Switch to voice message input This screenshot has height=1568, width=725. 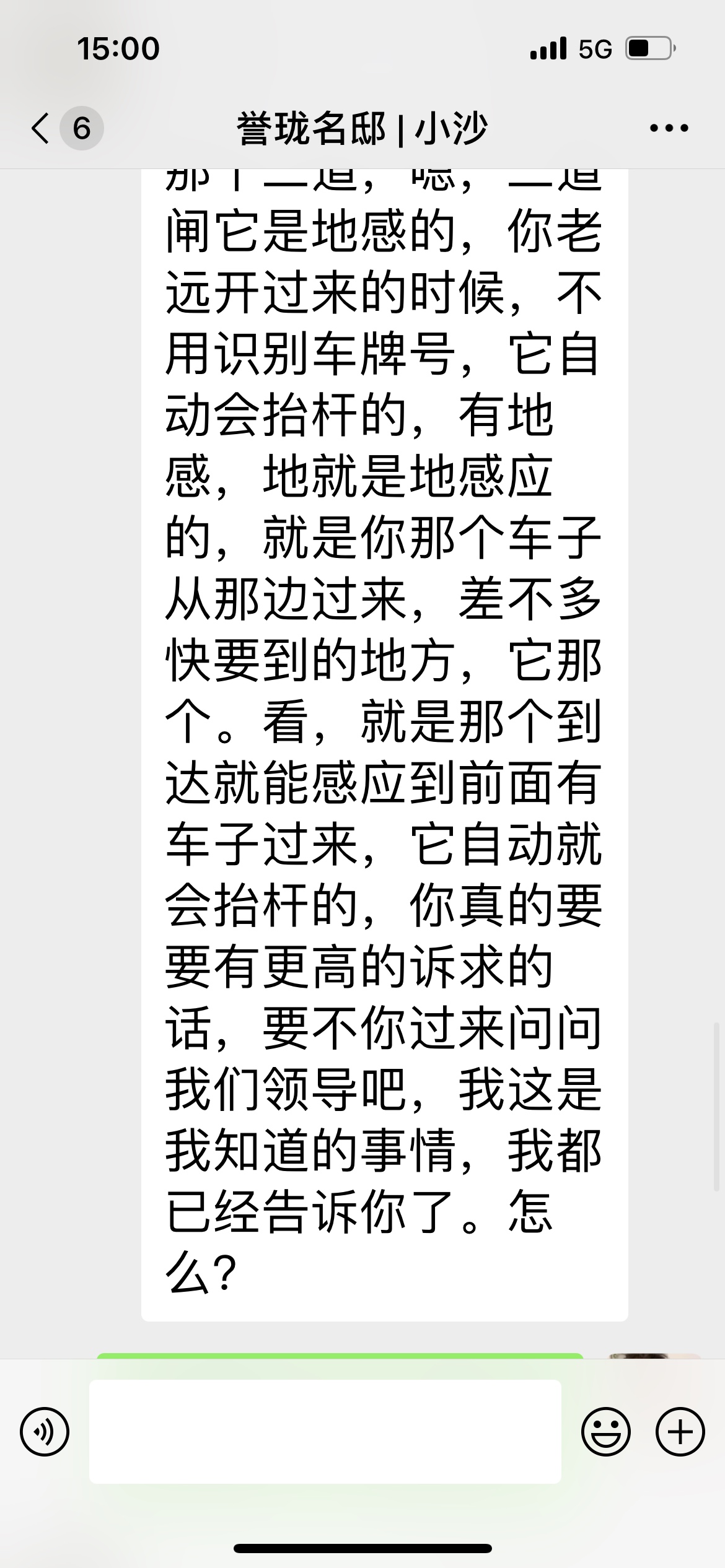coord(45,1432)
